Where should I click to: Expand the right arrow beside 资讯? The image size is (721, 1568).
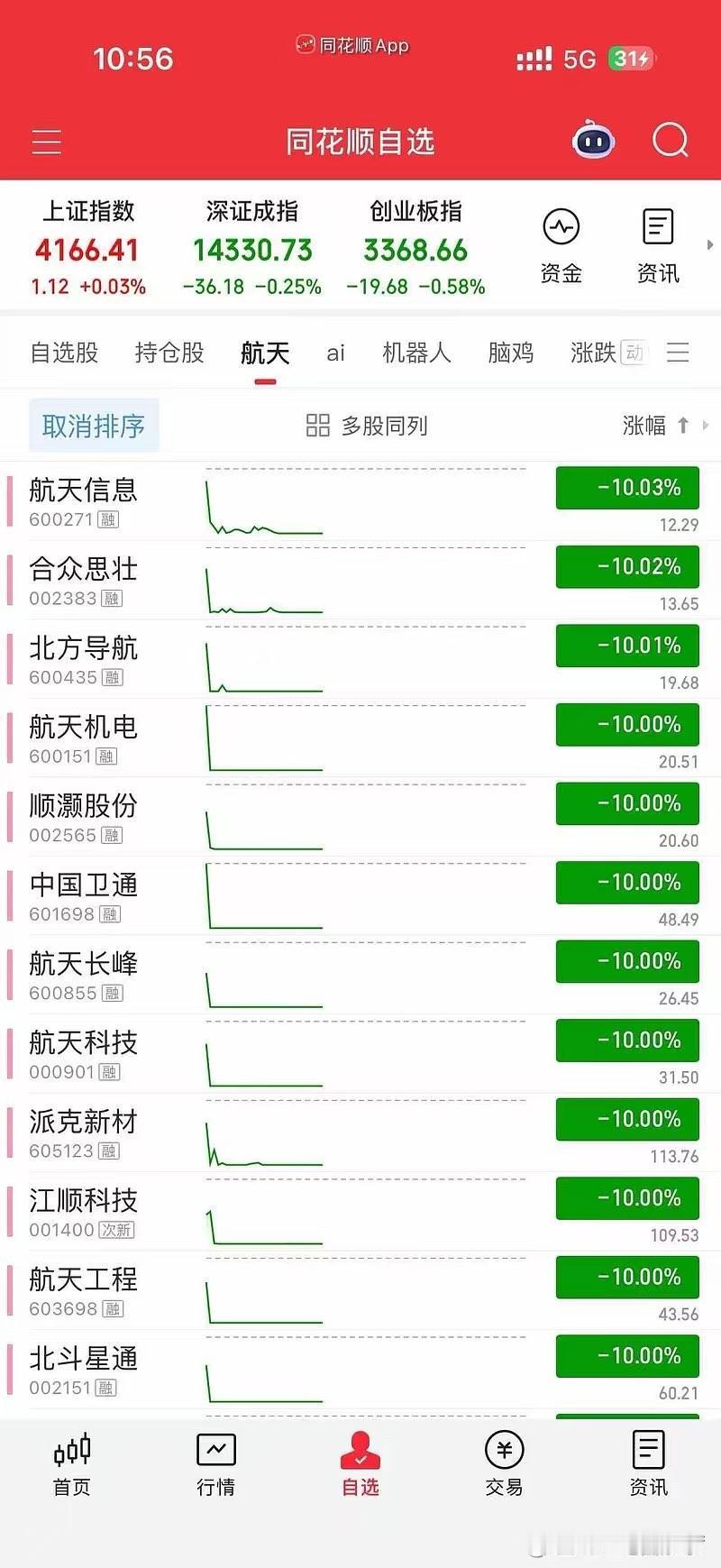(x=709, y=243)
